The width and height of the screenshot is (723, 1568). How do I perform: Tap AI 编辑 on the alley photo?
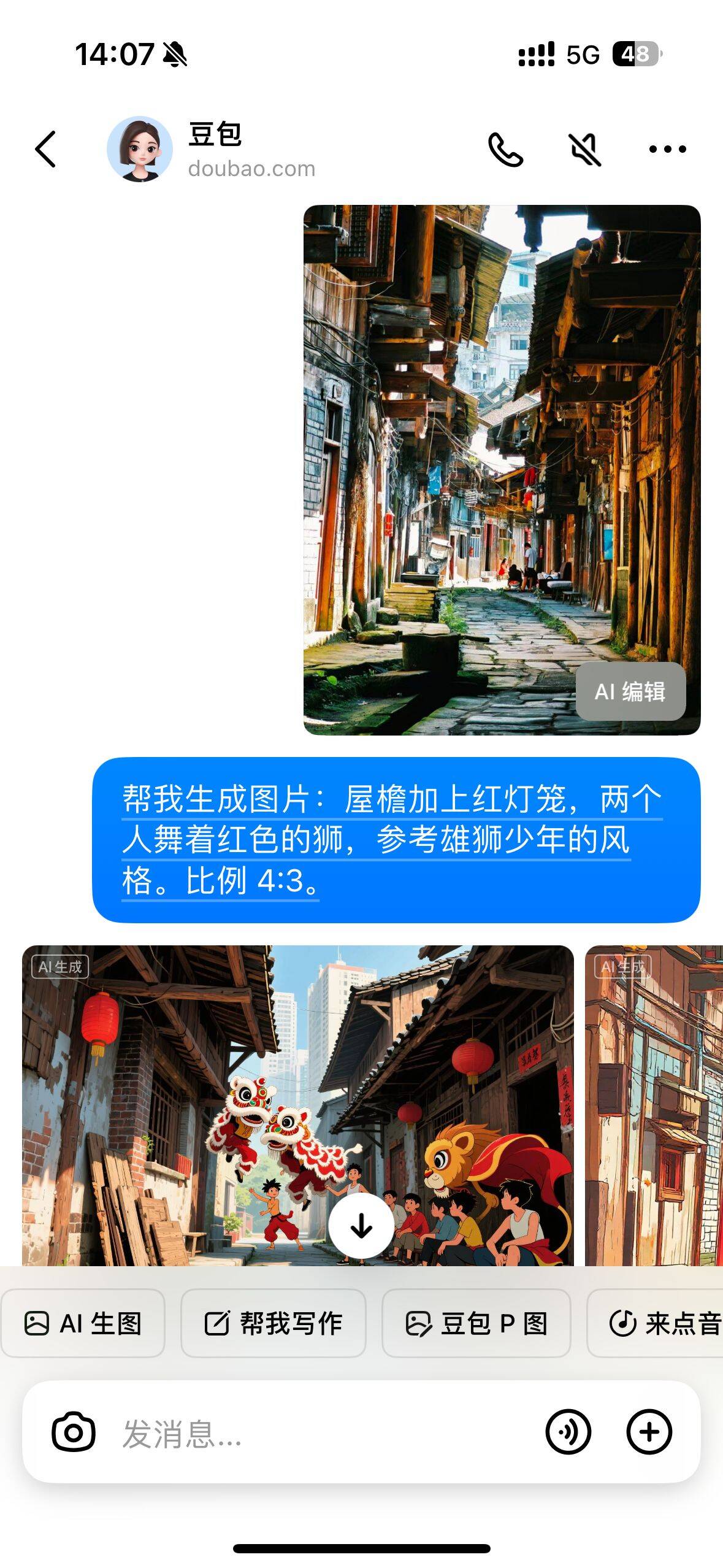[x=630, y=691]
